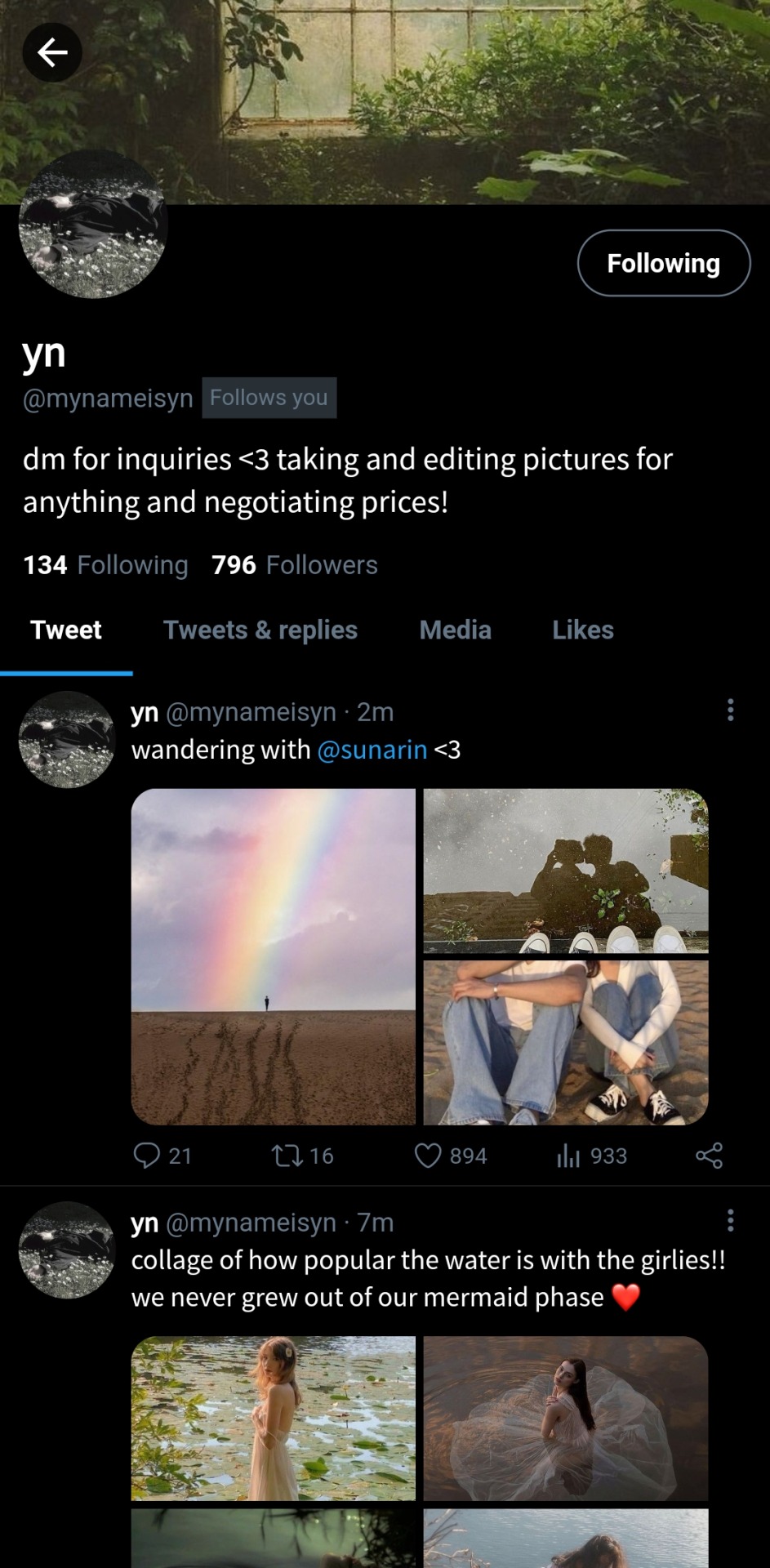Tap the Following button to unfollow
Image resolution: width=770 pixels, height=1568 pixels.
coord(663,263)
